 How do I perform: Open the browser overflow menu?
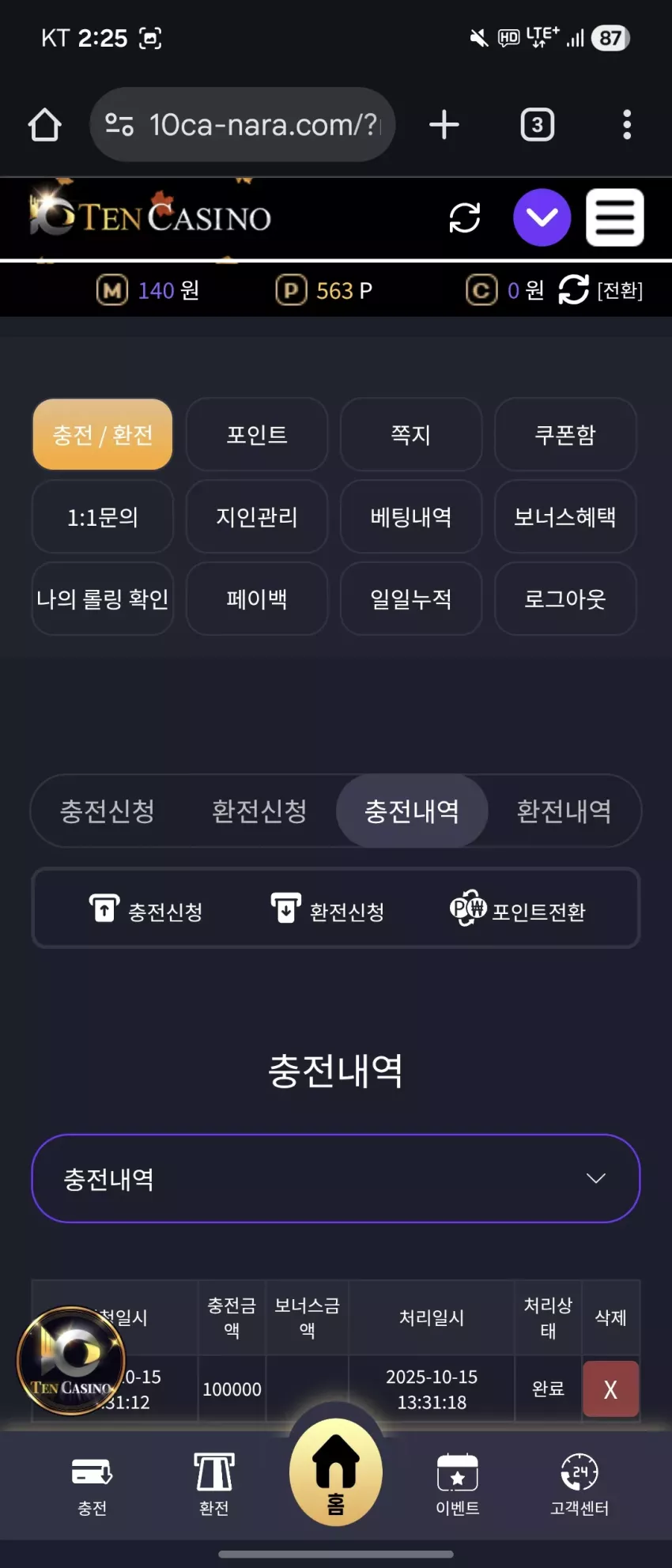click(x=627, y=125)
